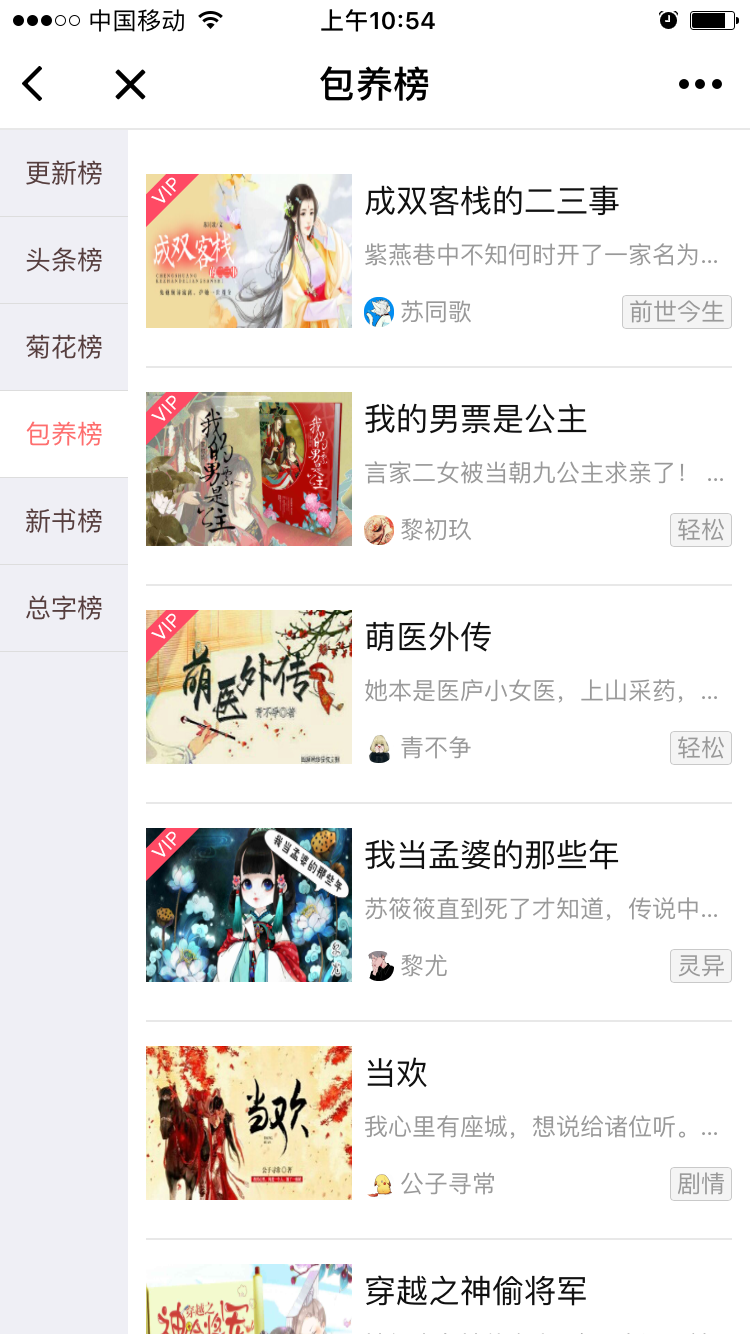
Task: Show the 总字榜 ranking list
Action: (64, 608)
